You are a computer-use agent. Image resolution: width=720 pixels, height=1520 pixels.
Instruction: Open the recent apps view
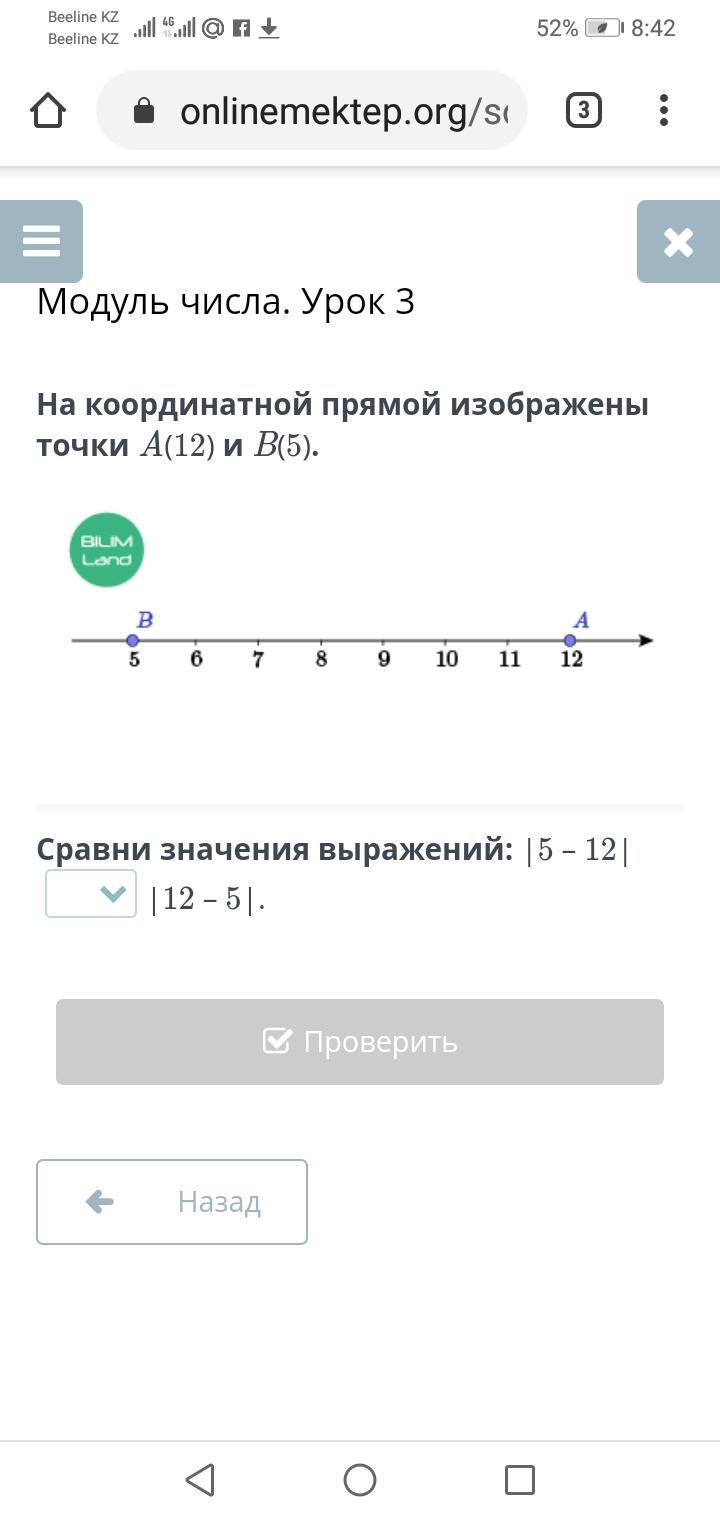point(520,1480)
